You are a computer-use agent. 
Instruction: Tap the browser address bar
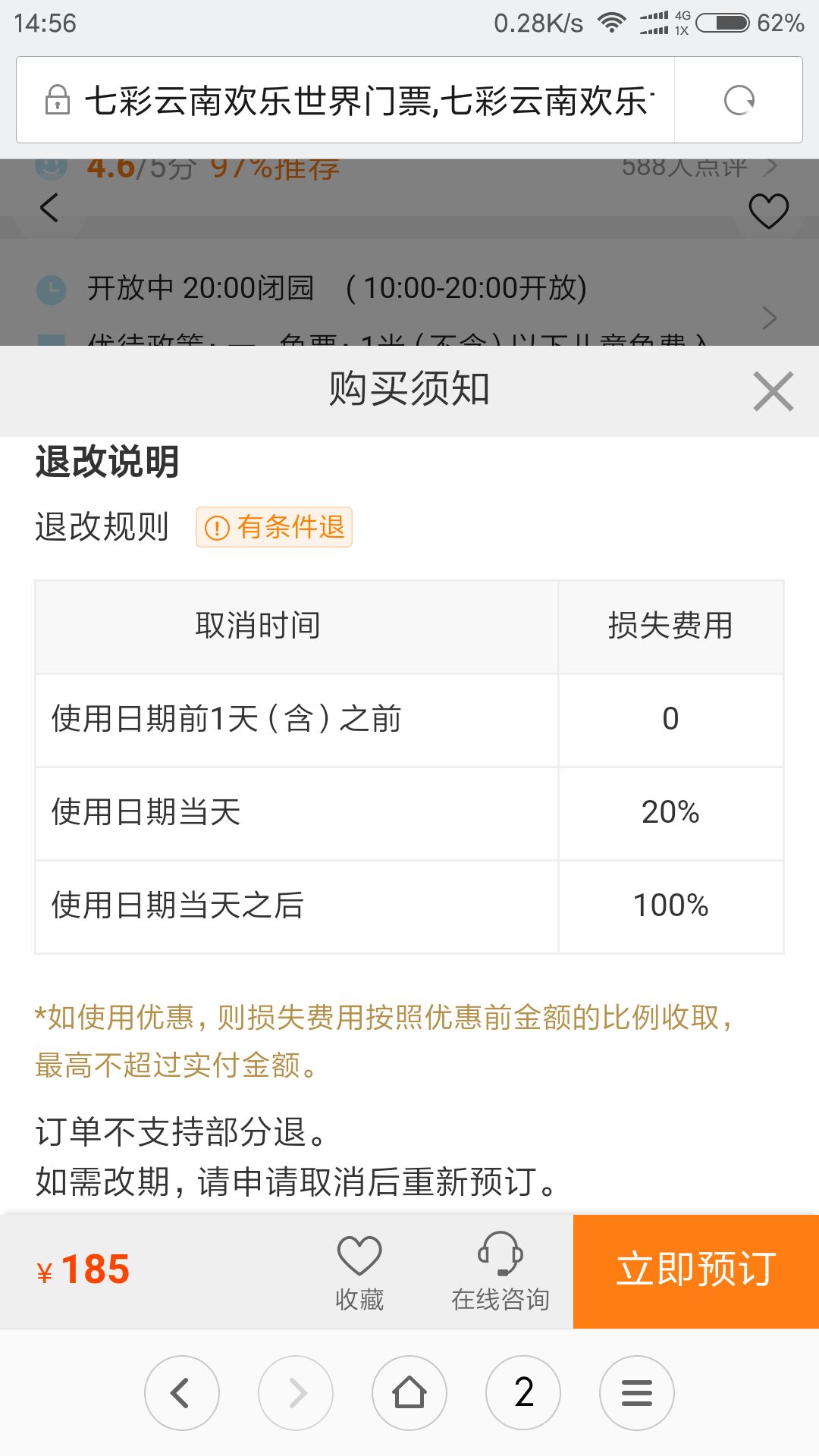[346, 100]
